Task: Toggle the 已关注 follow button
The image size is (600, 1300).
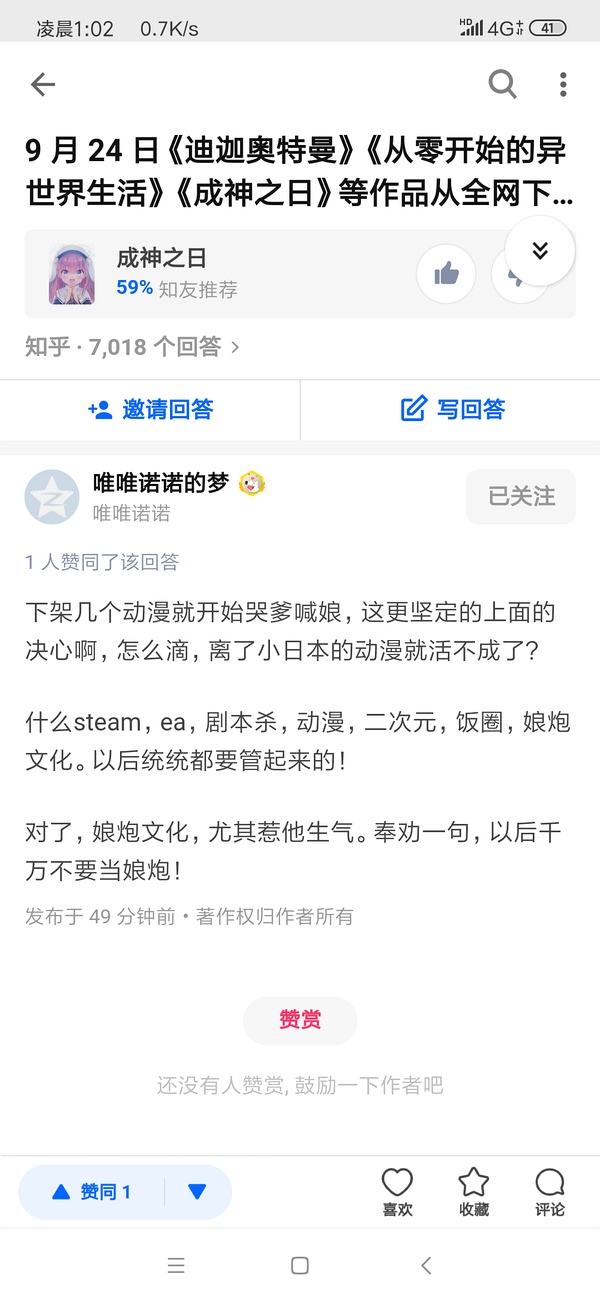Action: (520, 496)
